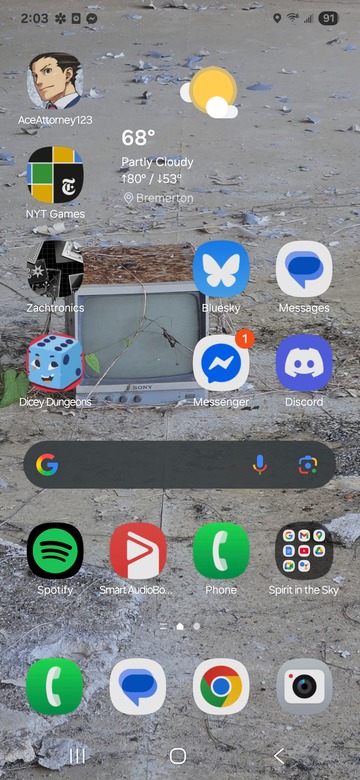The image size is (360, 780).
Task: Launch Chrome from the dock
Action: point(221,686)
